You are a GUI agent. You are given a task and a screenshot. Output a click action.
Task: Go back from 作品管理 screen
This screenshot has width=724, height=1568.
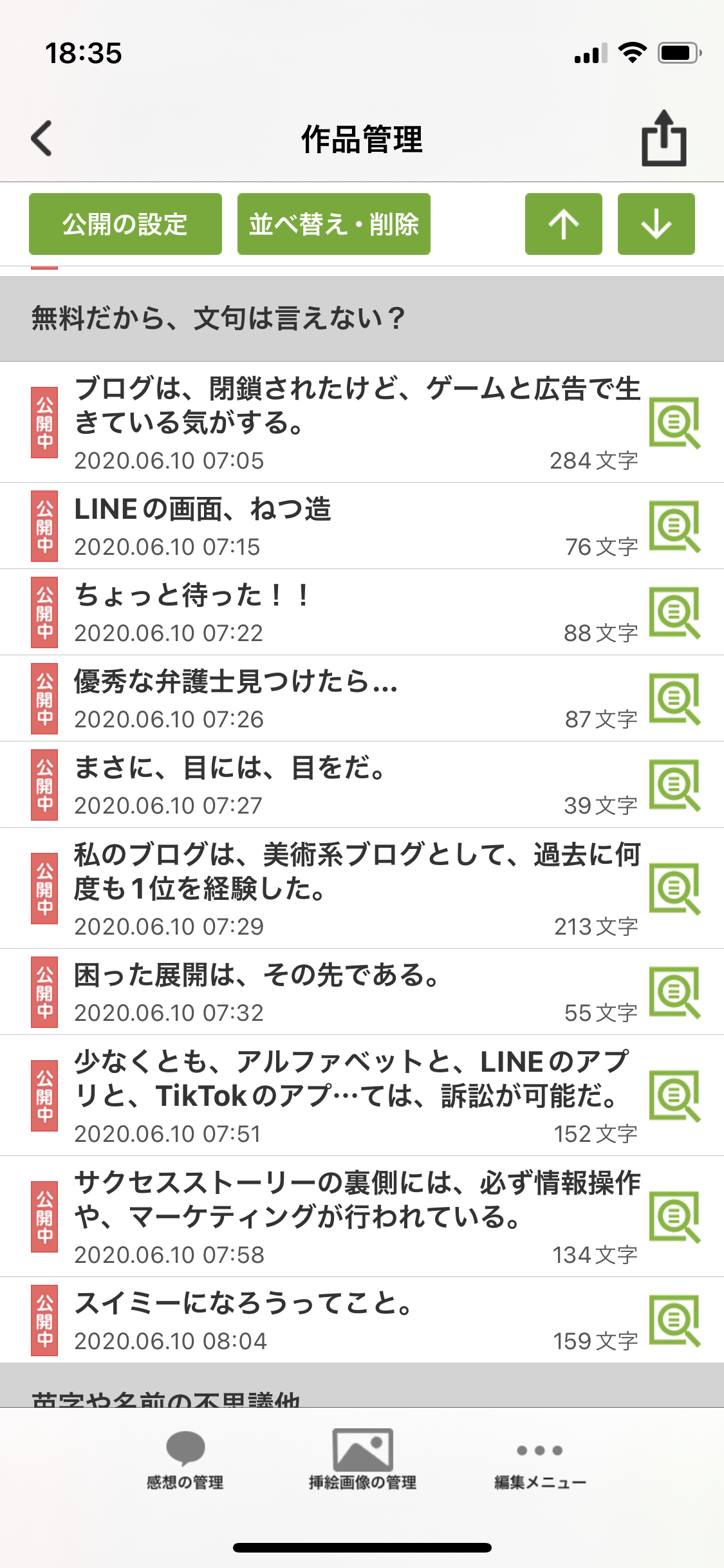(x=42, y=138)
